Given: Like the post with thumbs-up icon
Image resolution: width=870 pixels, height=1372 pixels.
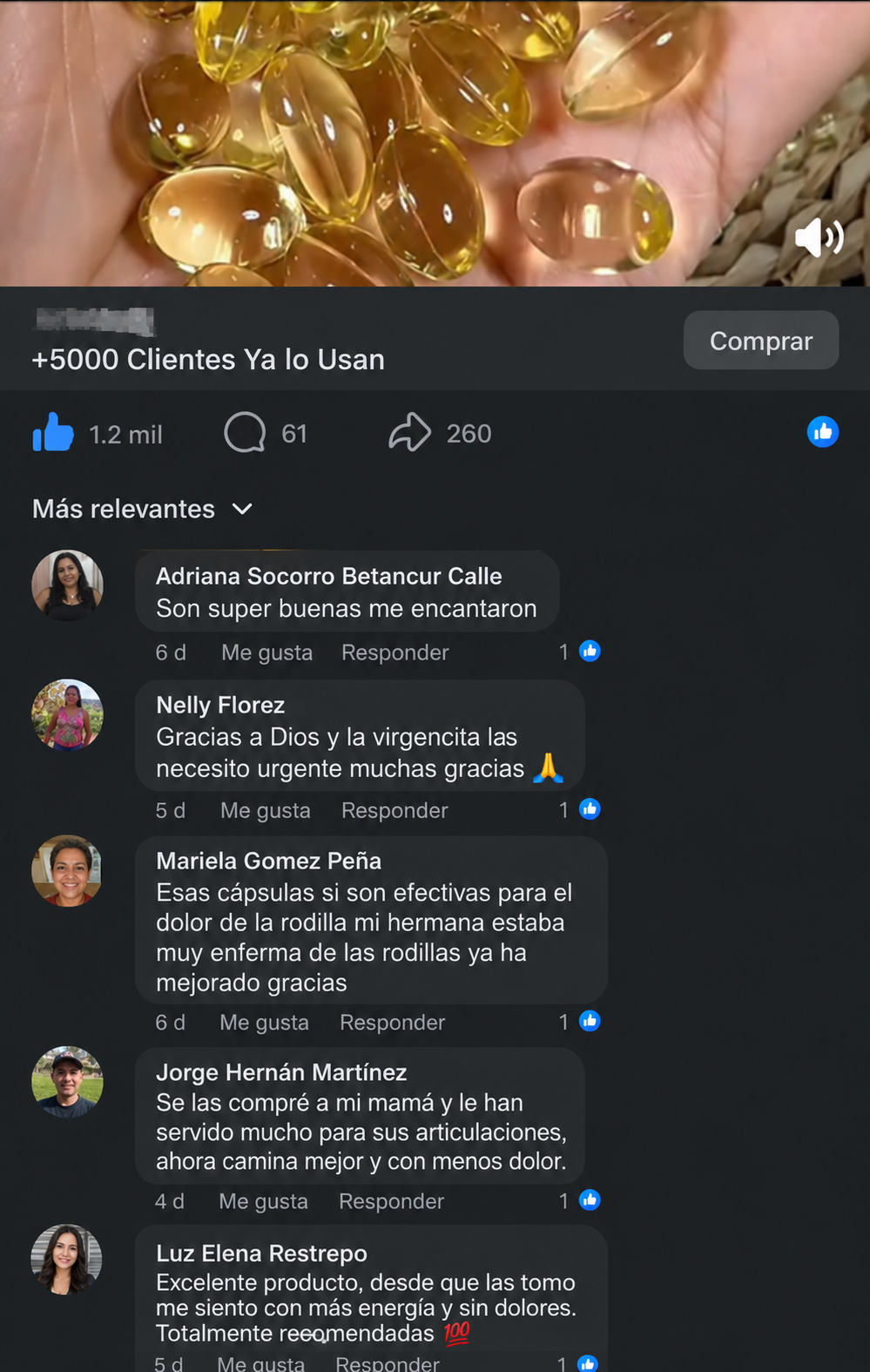Looking at the screenshot, I should [x=53, y=433].
